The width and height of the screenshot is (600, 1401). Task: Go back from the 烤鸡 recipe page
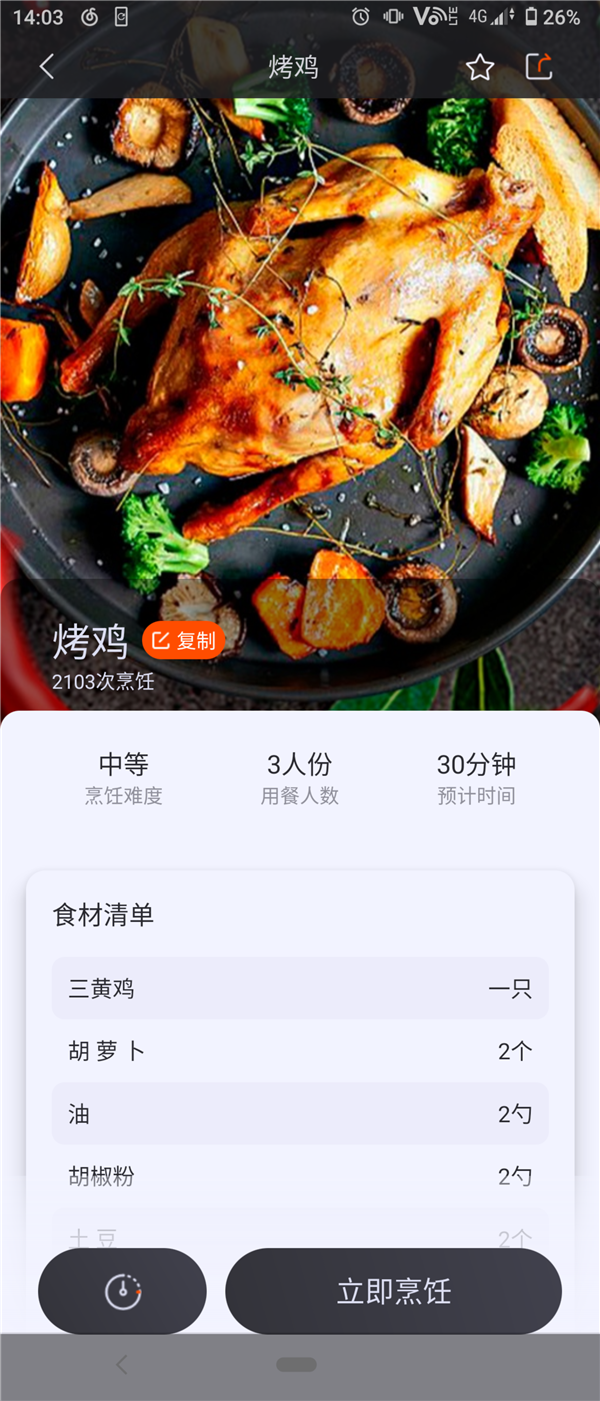[46, 67]
